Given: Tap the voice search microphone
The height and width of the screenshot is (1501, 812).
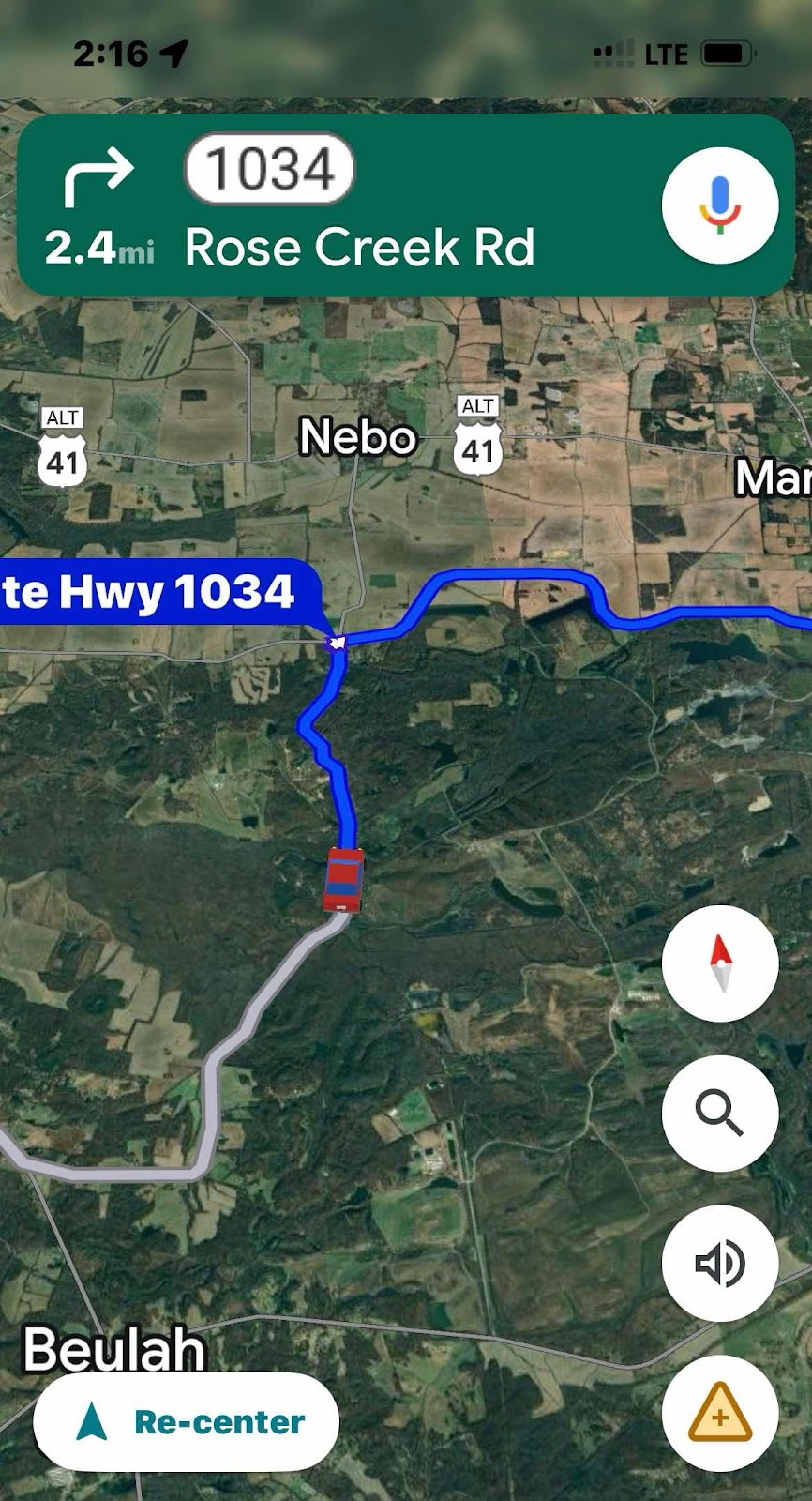Looking at the screenshot, I should pyautogui.click(x=719, y=205).
